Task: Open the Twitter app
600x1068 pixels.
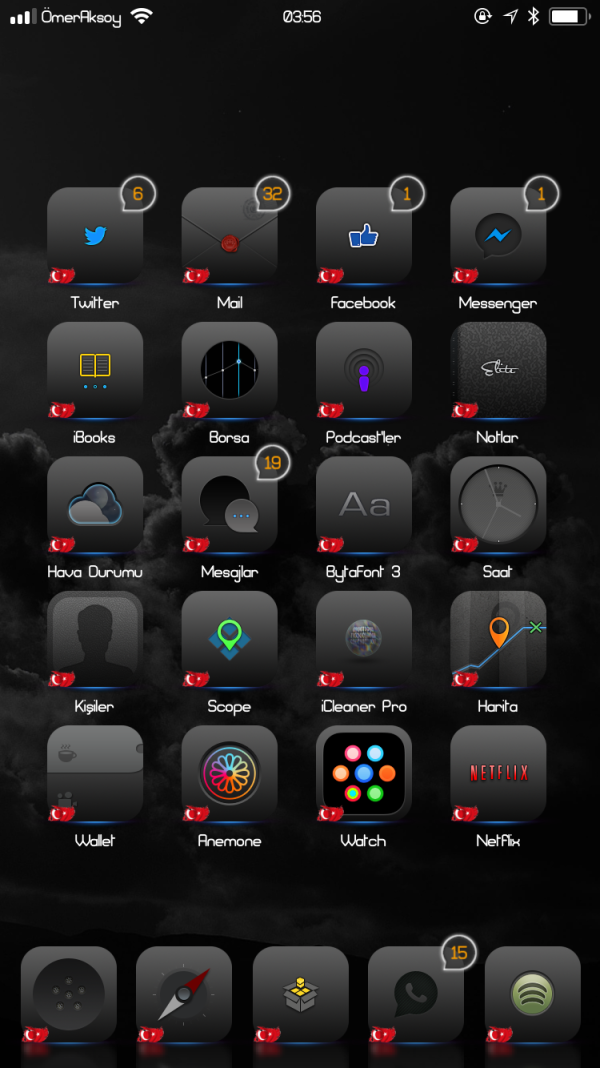Action: coord(95,236)
